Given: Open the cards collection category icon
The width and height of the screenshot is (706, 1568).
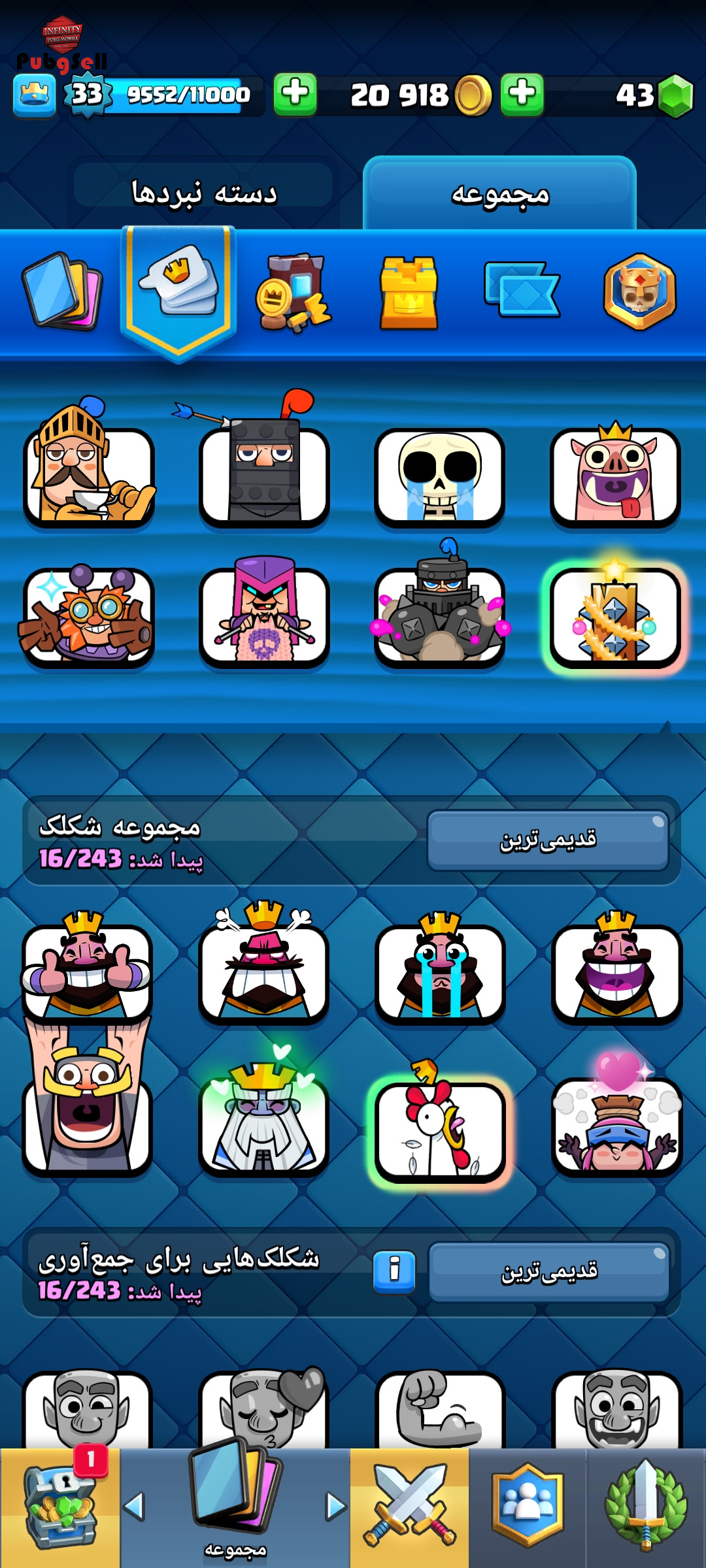Looking at the screenshot, I should tap(62, 291).
